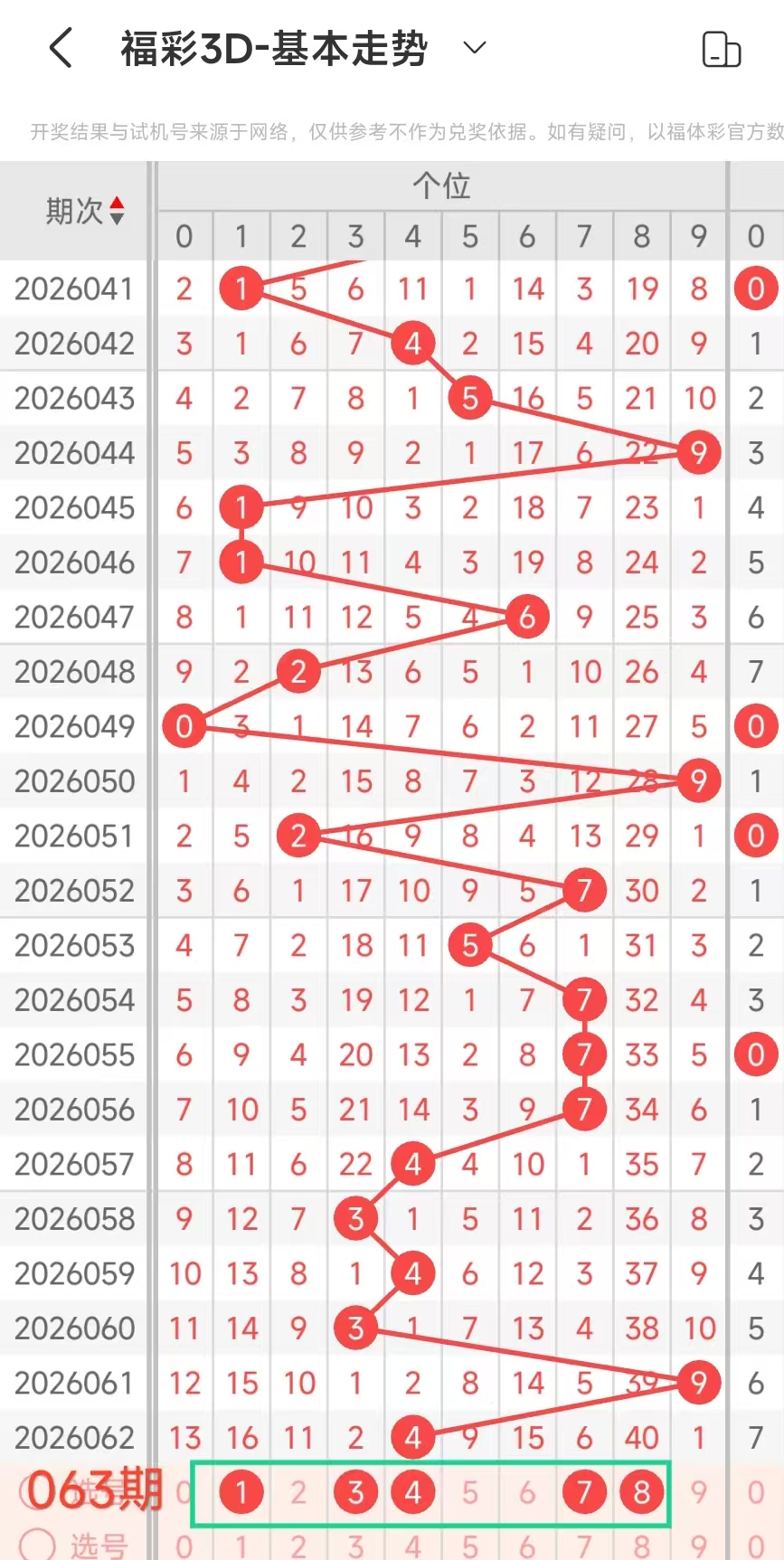Deselect ball 4 in the 063期 row
Screen dimensions: 784x1560
coord(413,1492)
